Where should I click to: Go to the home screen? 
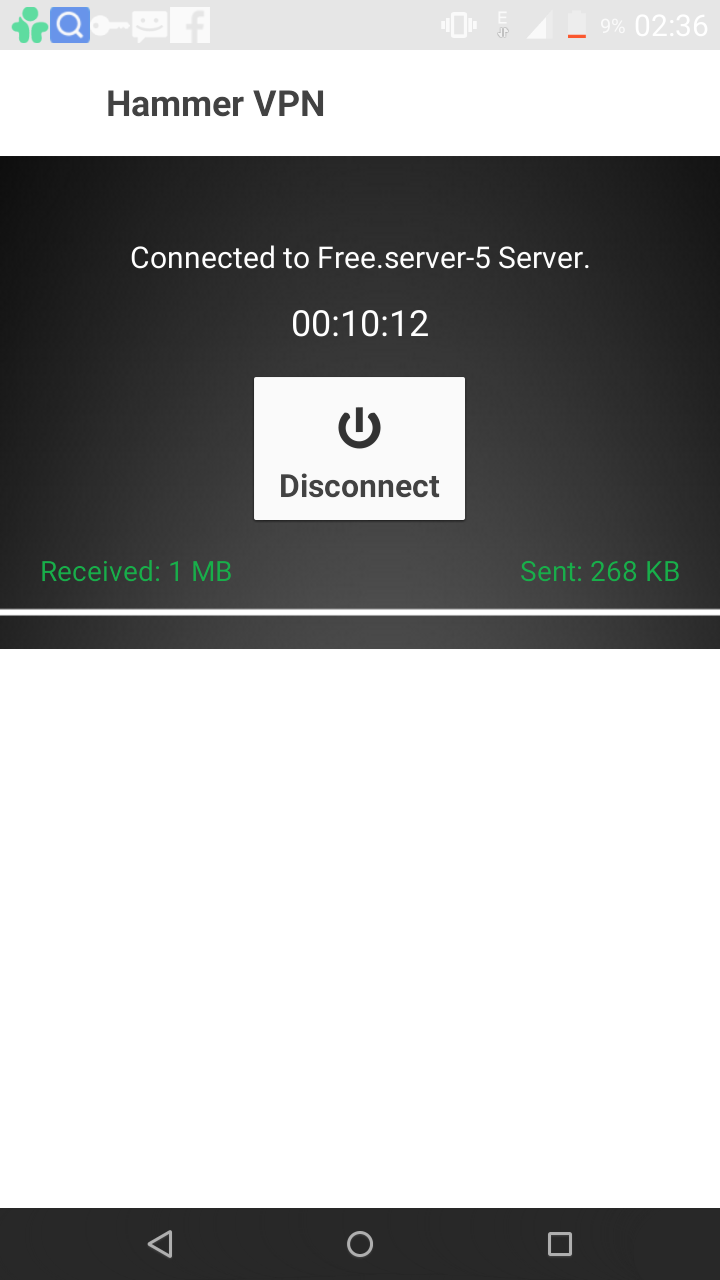(x=360, y=1243)
